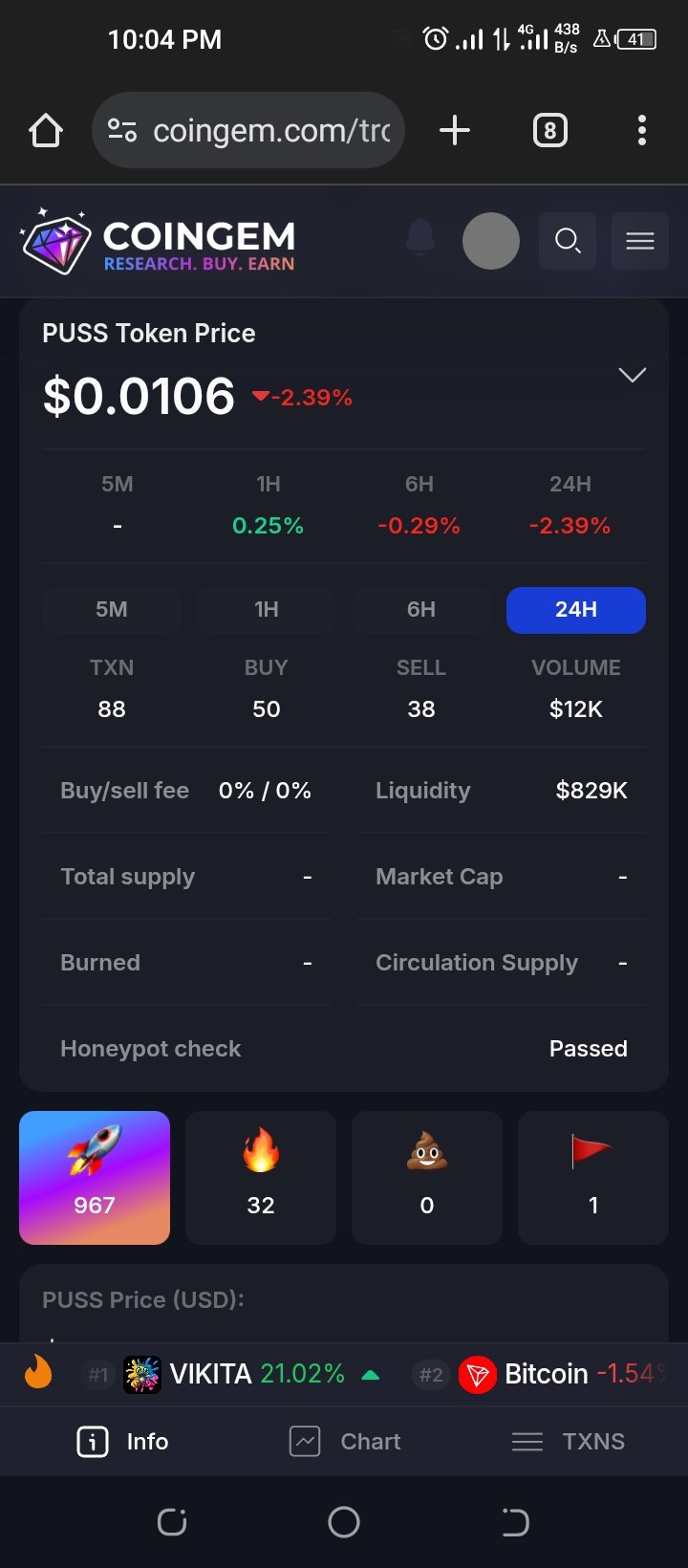The image size is (688, 1568).
Task: Tap the browser address bar
Action: click(248, 130)
